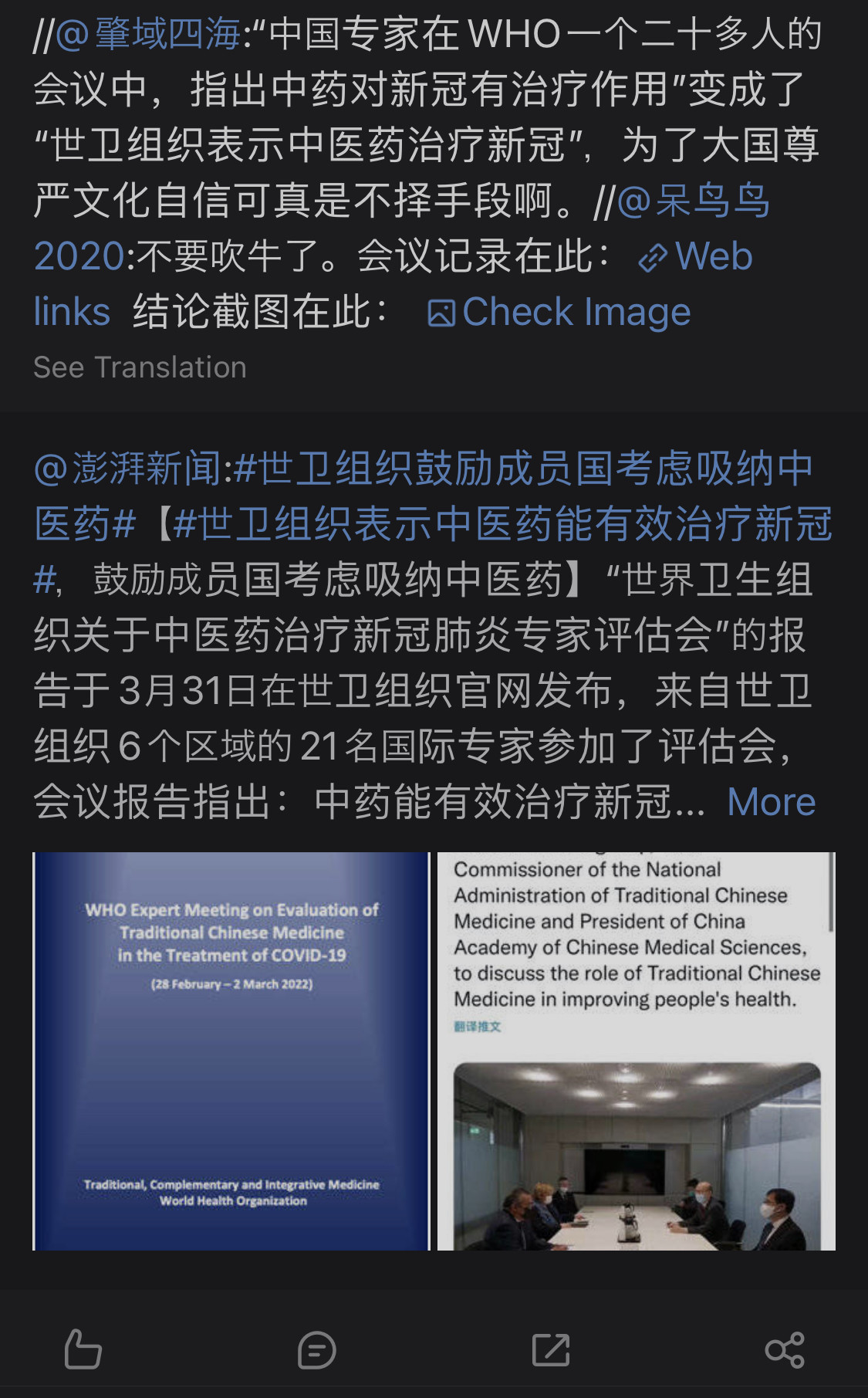Expand the post with More

click(771, 803)
